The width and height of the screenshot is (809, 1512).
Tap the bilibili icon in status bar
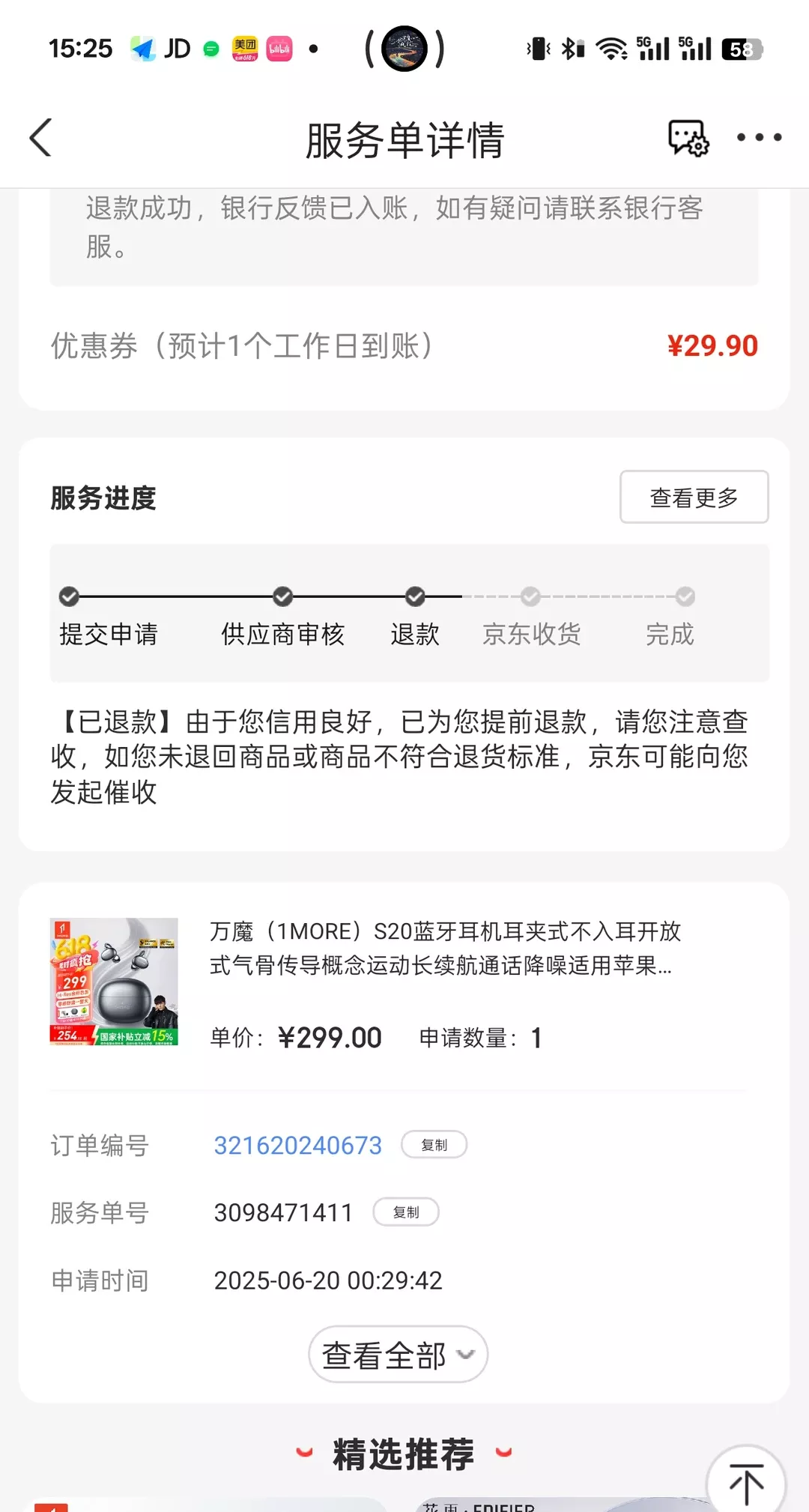(x=278, y=47)
